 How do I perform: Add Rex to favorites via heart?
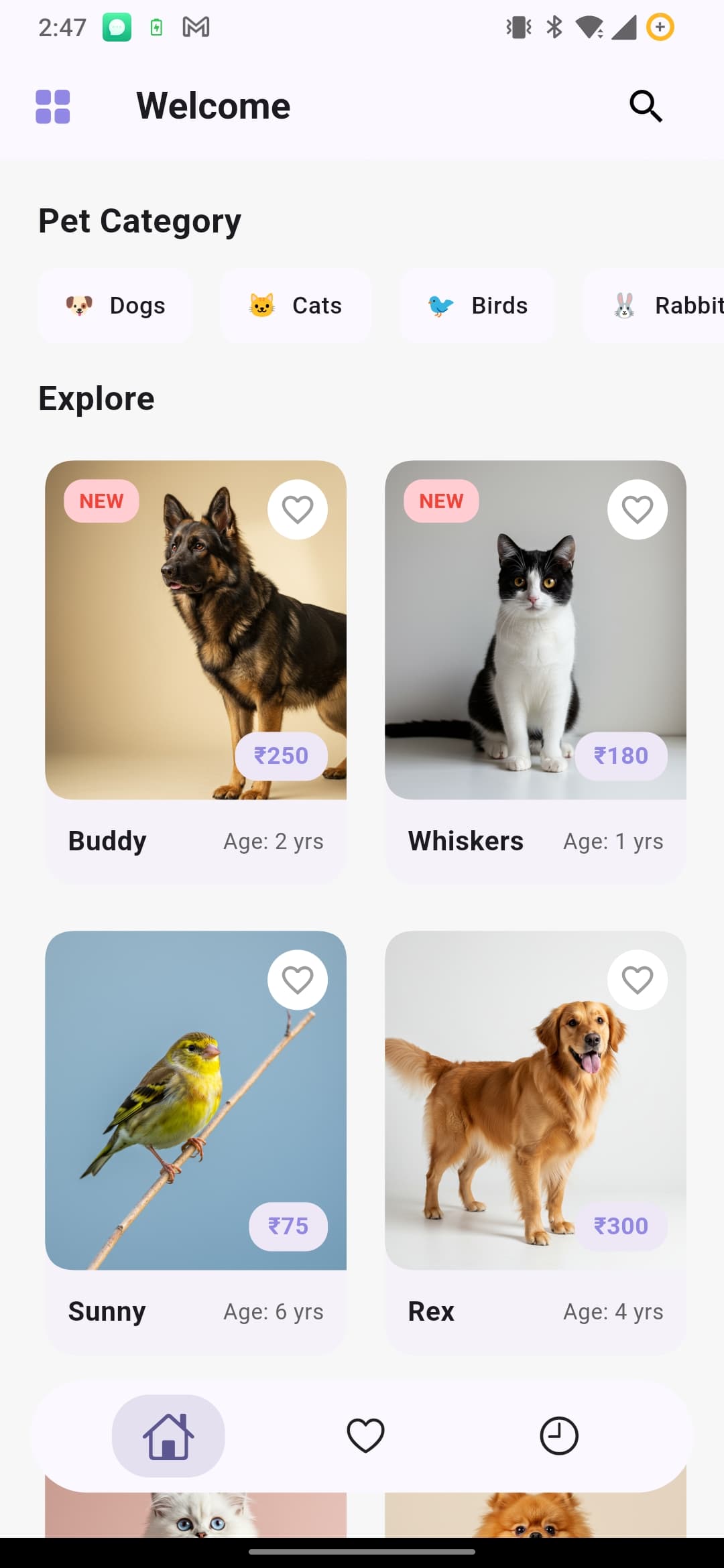click(638, 980)
